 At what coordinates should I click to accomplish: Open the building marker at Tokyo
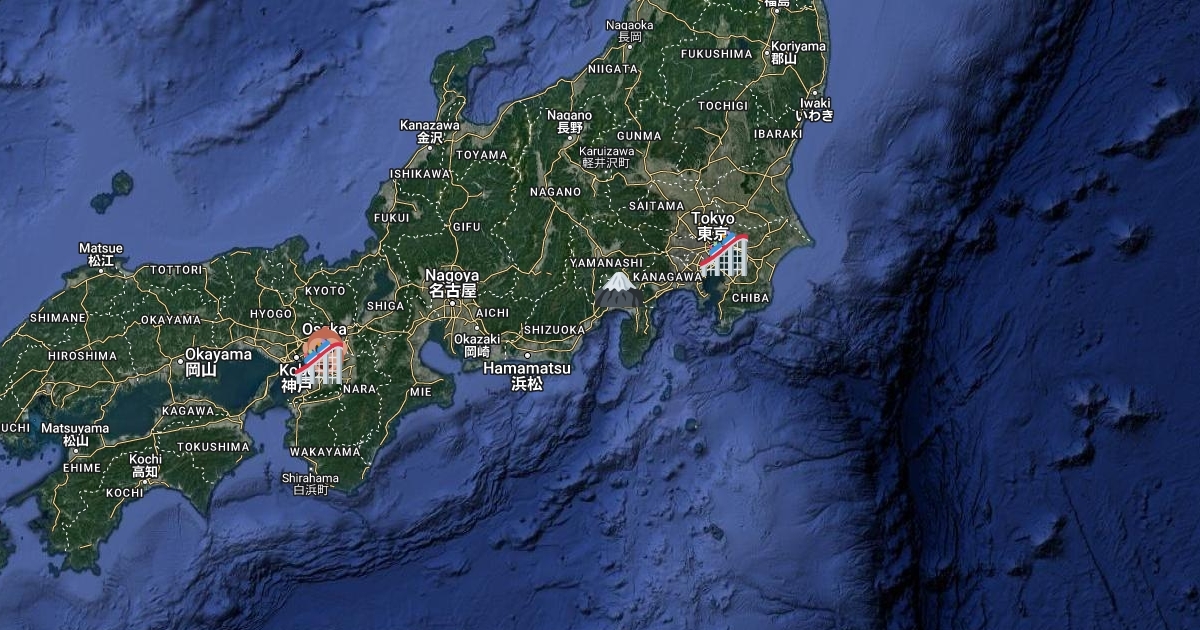722,256
